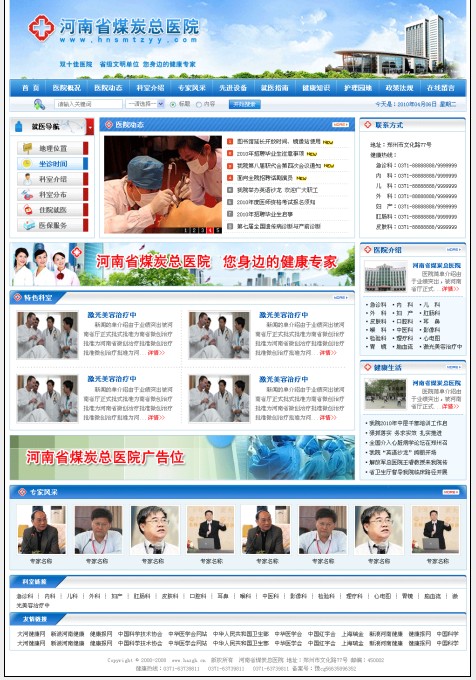Viewport: 476px width, 680px height.
Task: Open 医保服务 in the sidebar
Action: tap(52, 225)
